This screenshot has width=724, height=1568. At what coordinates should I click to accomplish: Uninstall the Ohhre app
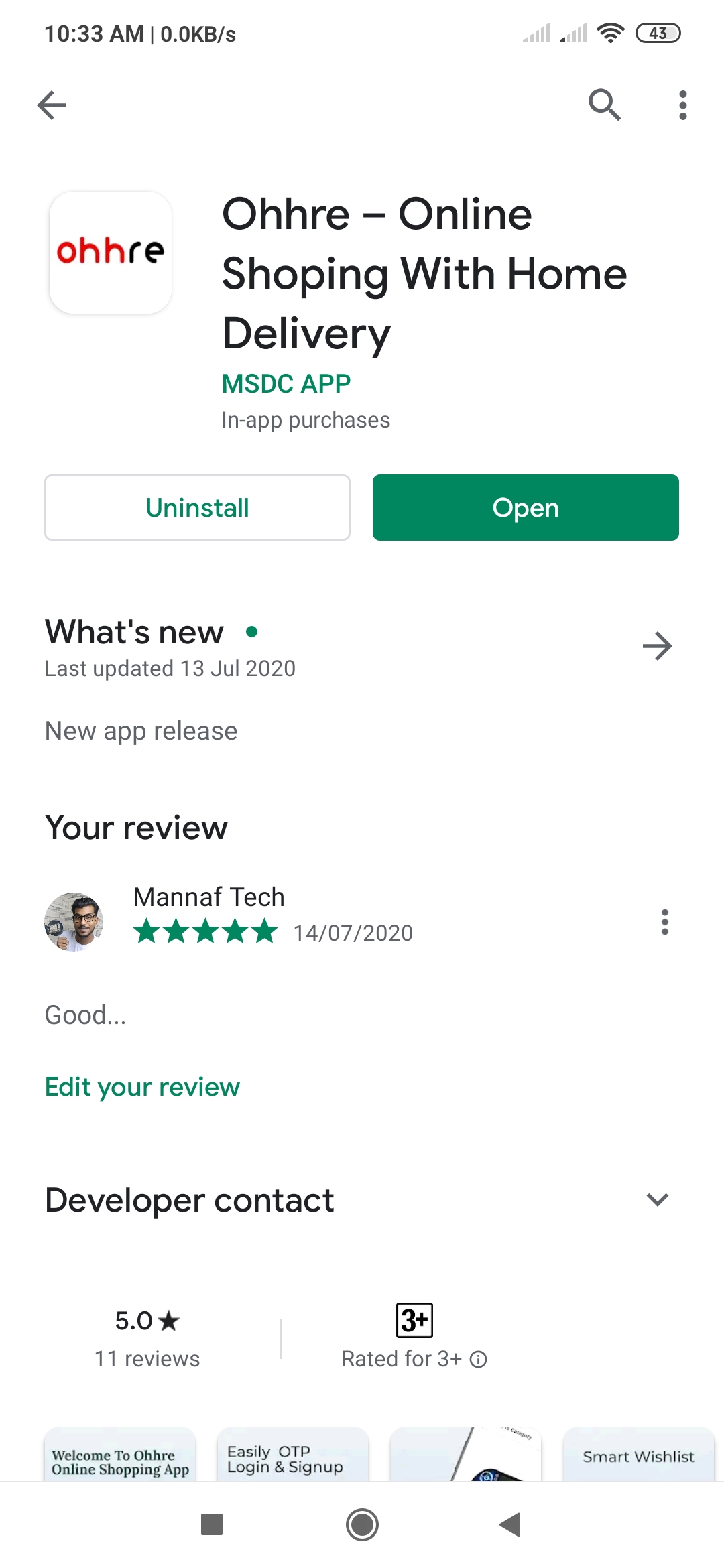coord(197,508)
